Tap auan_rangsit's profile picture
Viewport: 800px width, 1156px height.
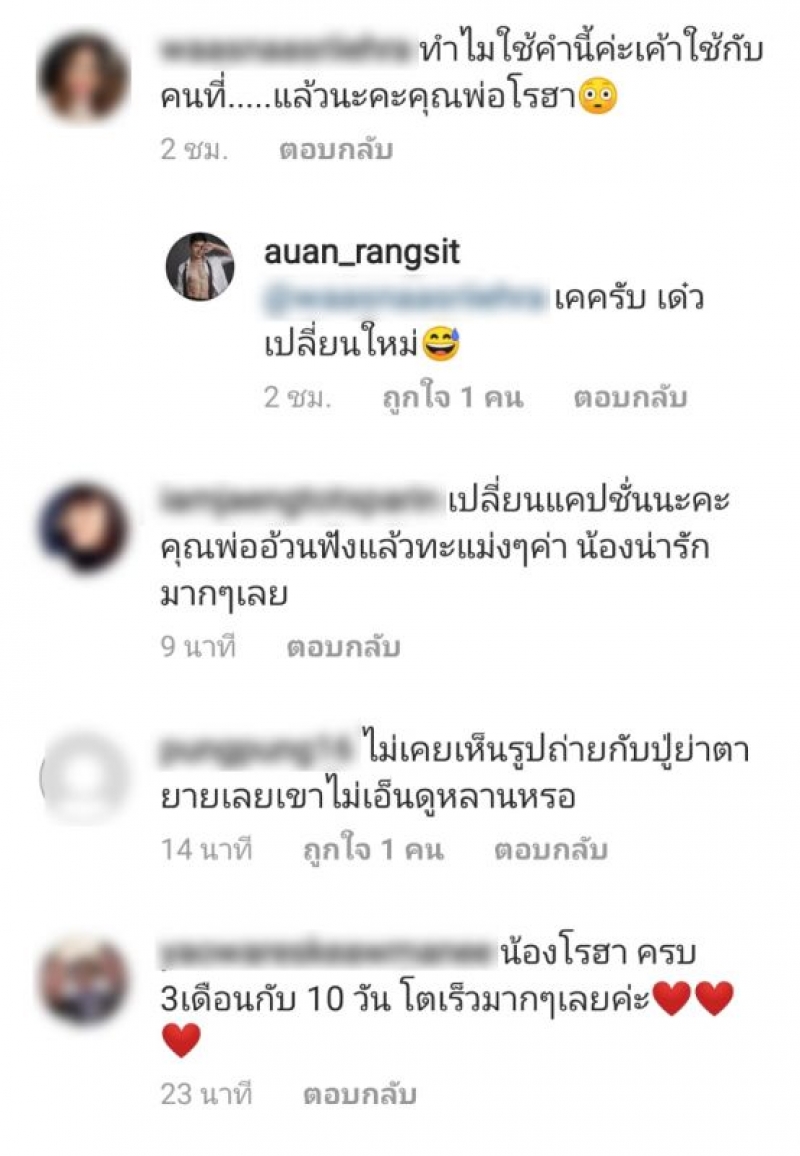coord(199,267)
